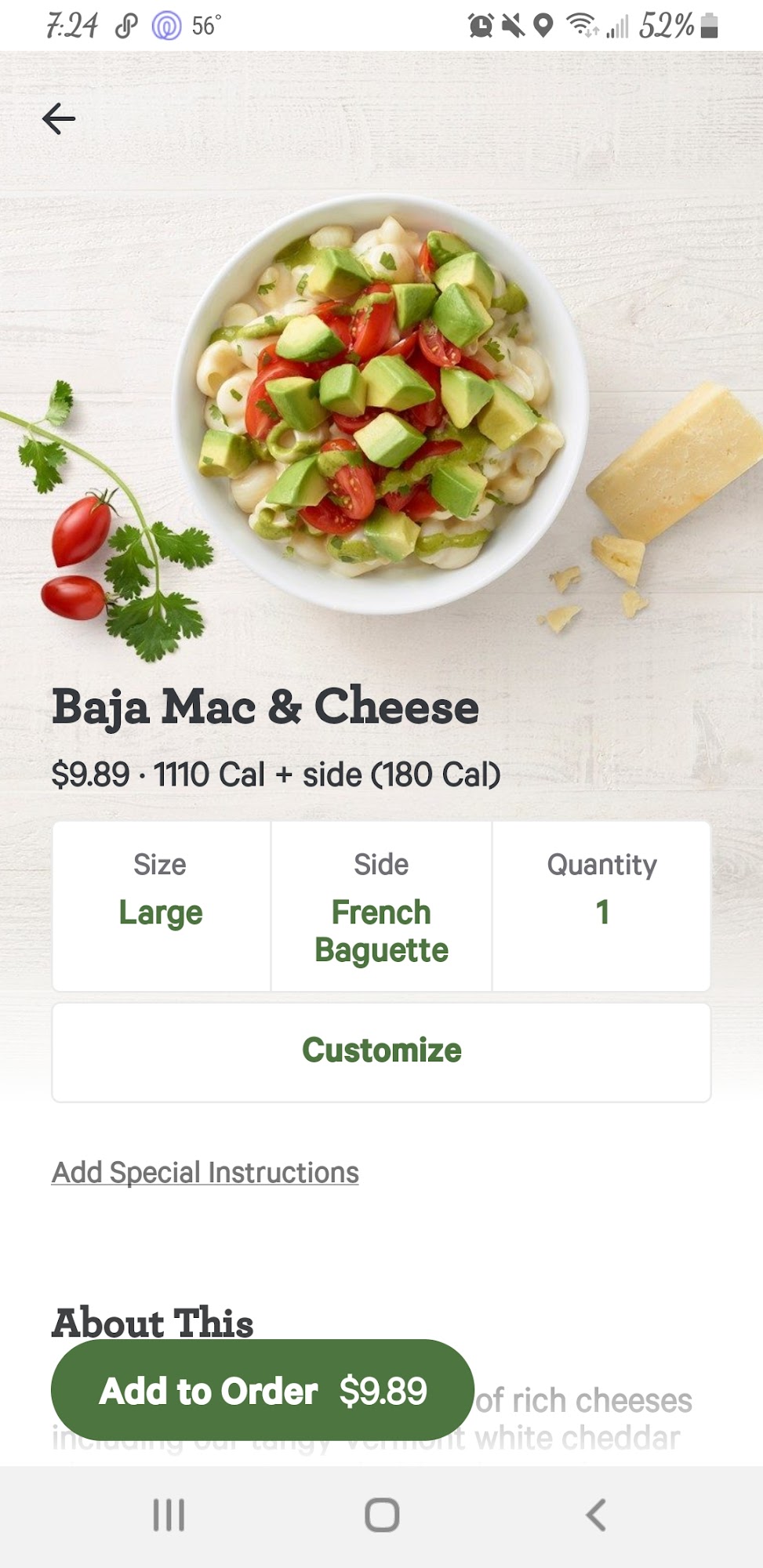The height and width of the screenshot is (1568, 763).
Task: Change the Size option from Large
Action: [x=162, y=906]
